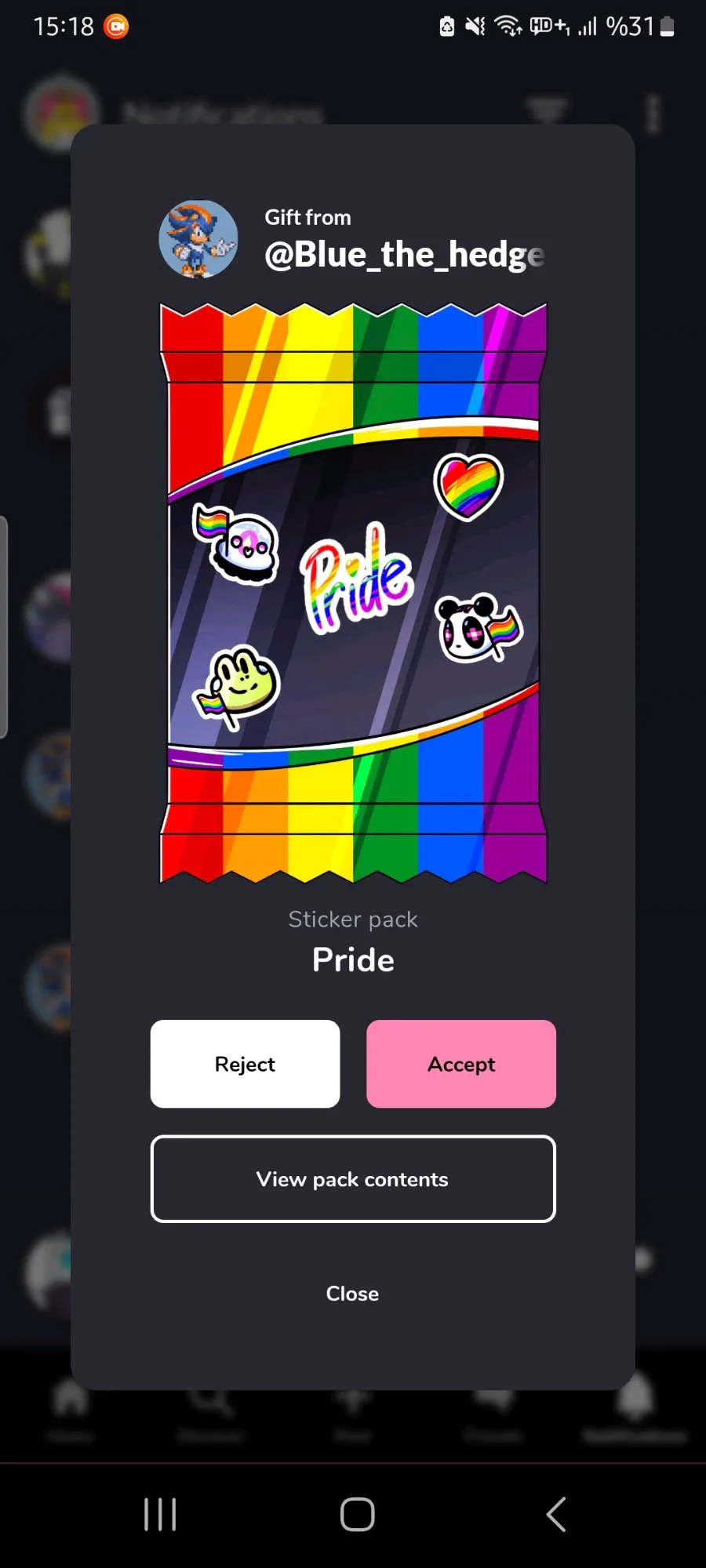Close the gift dialog
Image resolution: width=706 pixels, height=1568 pixels.
pyautogui.click(x=352, y=1294)
